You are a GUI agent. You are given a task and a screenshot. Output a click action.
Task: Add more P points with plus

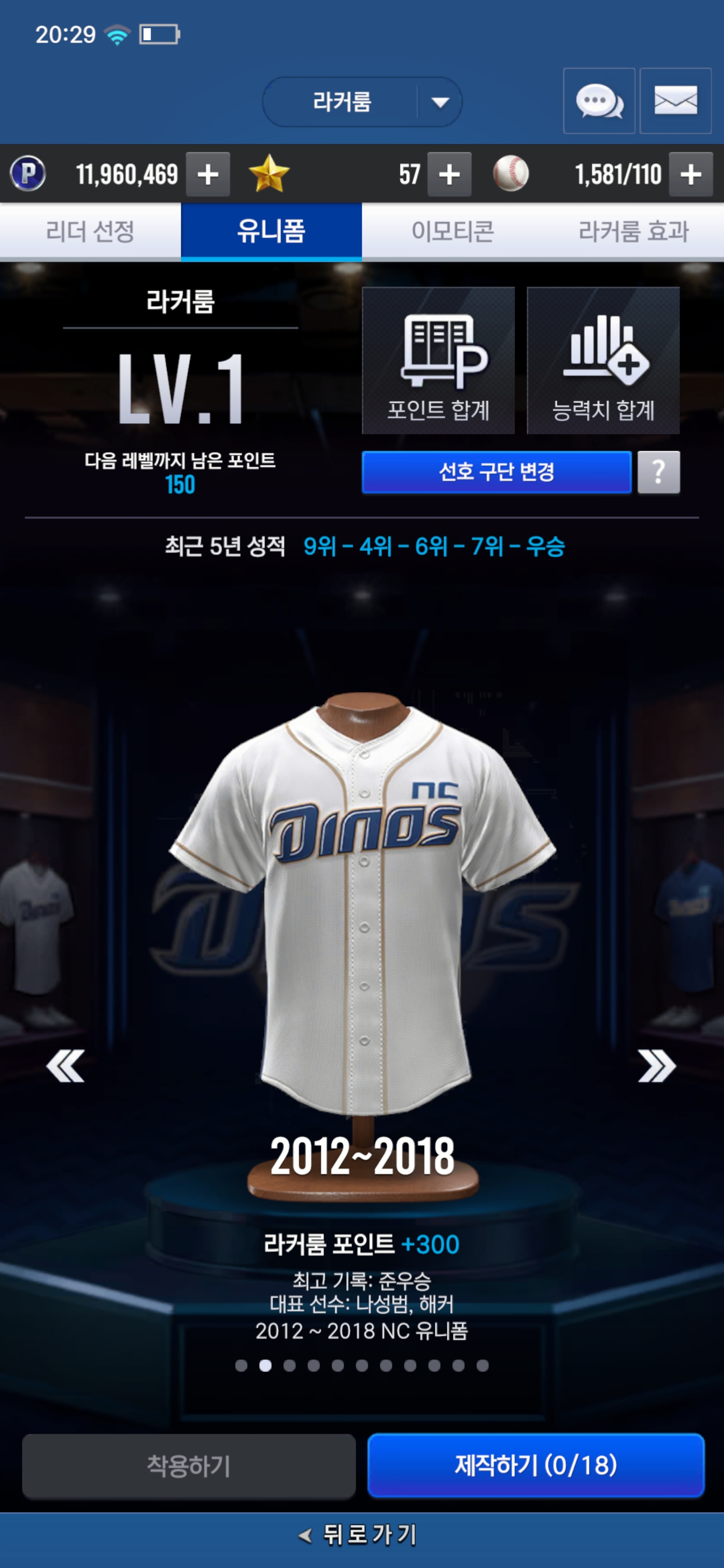coord(208,175)
